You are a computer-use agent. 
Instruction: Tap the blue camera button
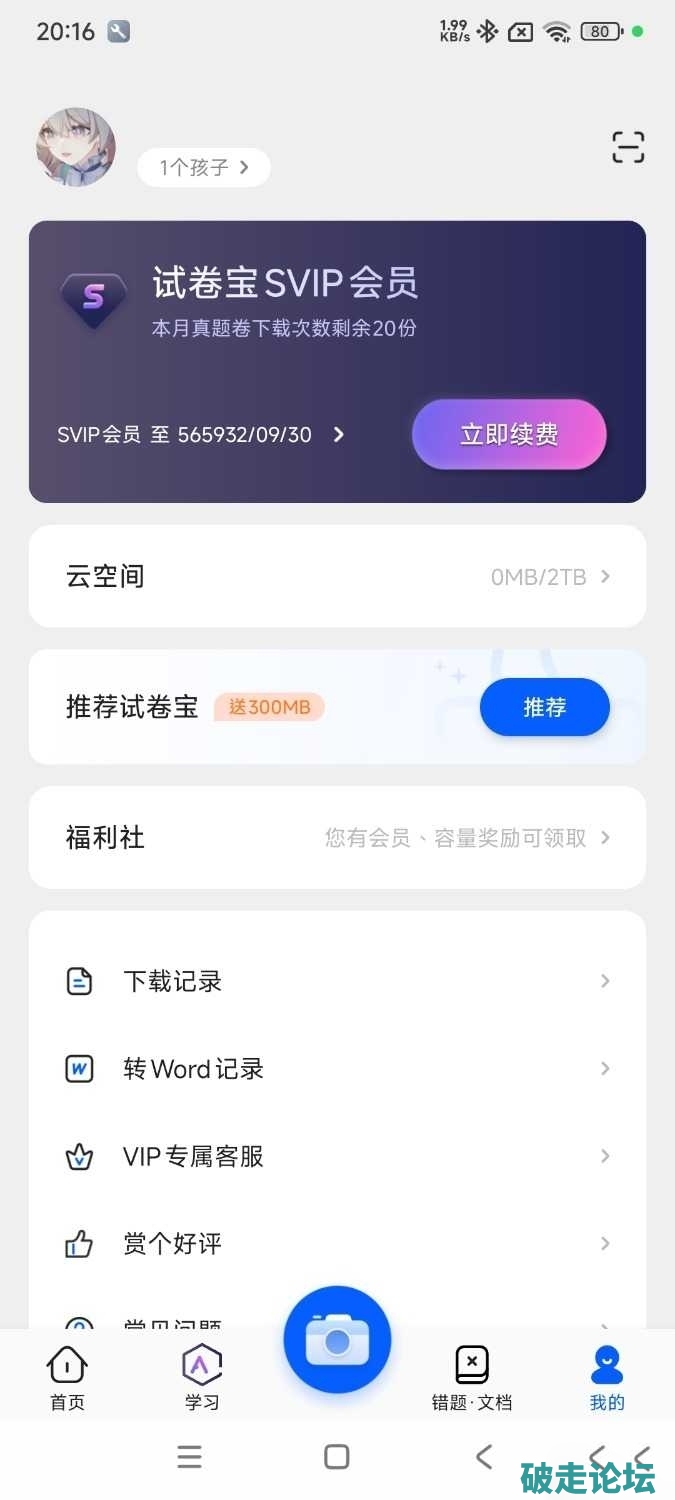[337, 1339]
